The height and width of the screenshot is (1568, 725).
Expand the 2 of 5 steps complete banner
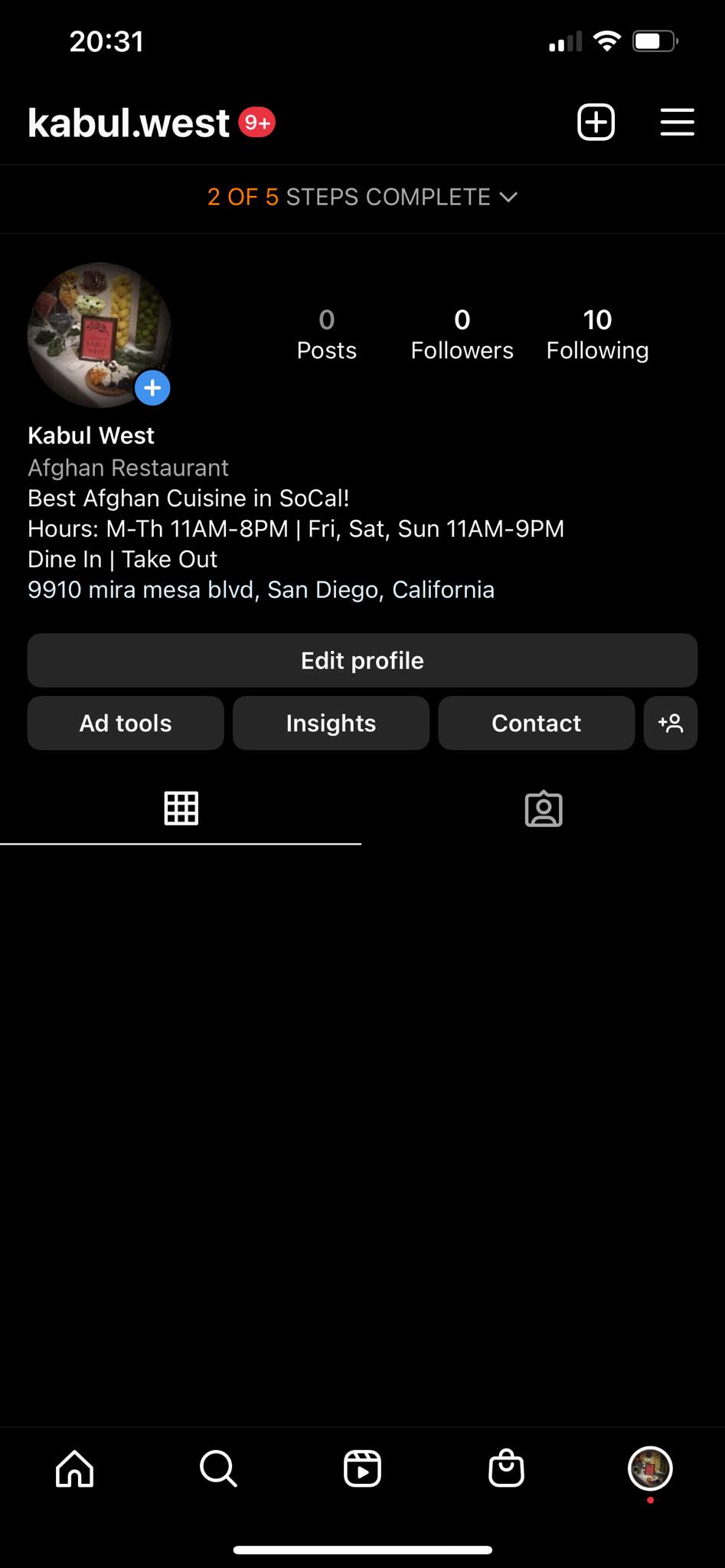[x=362, y=198]
